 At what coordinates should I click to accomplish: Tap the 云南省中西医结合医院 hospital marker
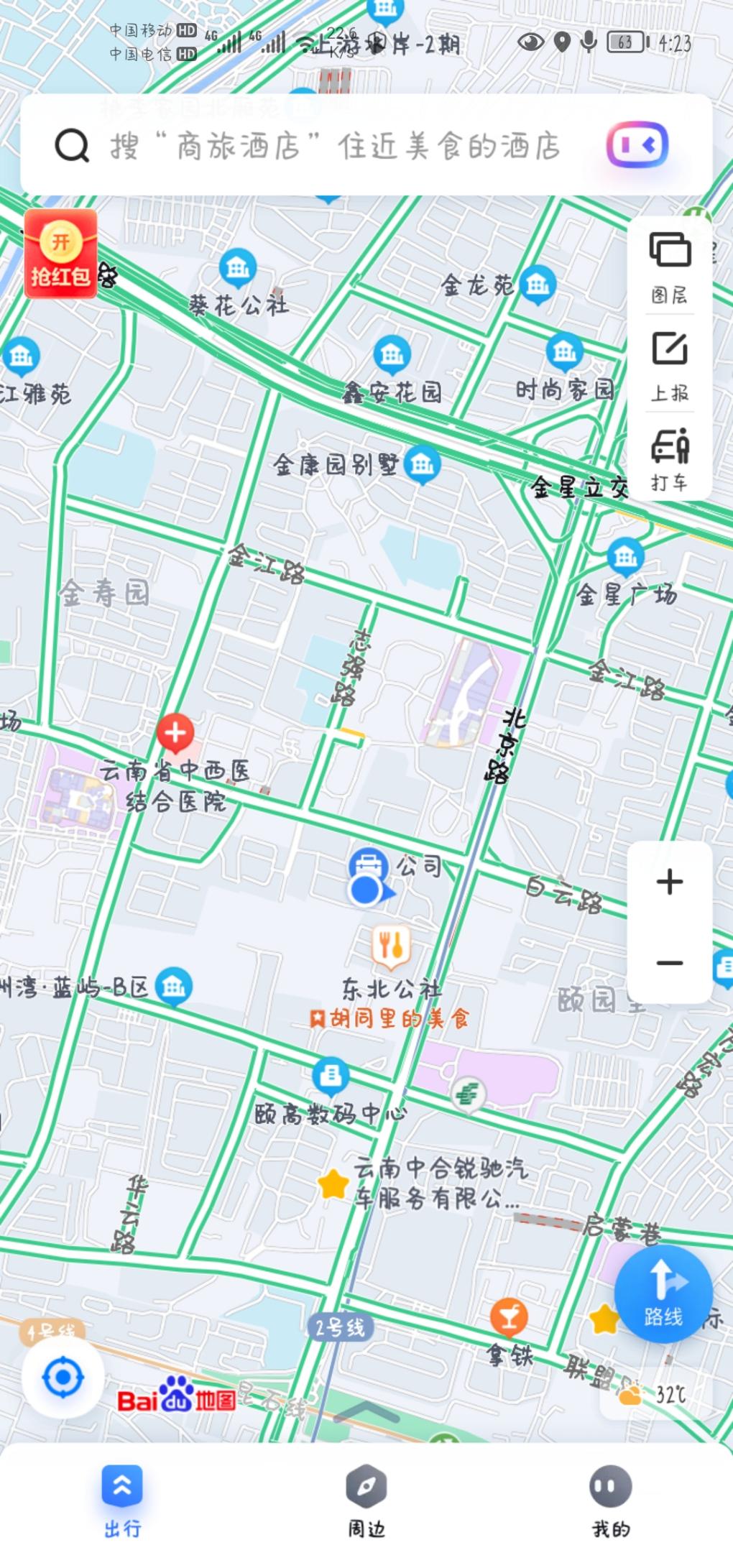[175, 734]
